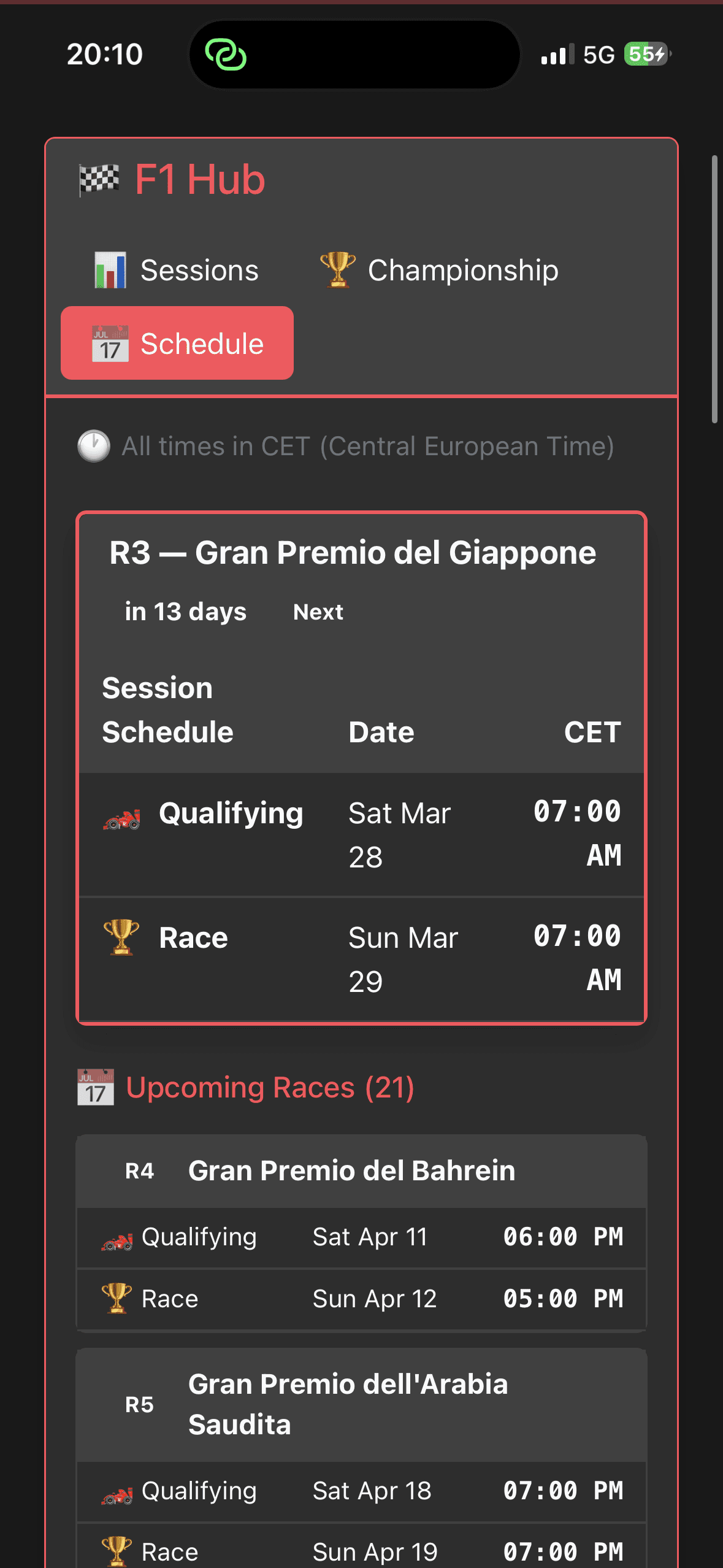This screenshot has height=1568, width=723.
Task: Click the 'in 13 days' countdown badge
Action: coord(185,612)
